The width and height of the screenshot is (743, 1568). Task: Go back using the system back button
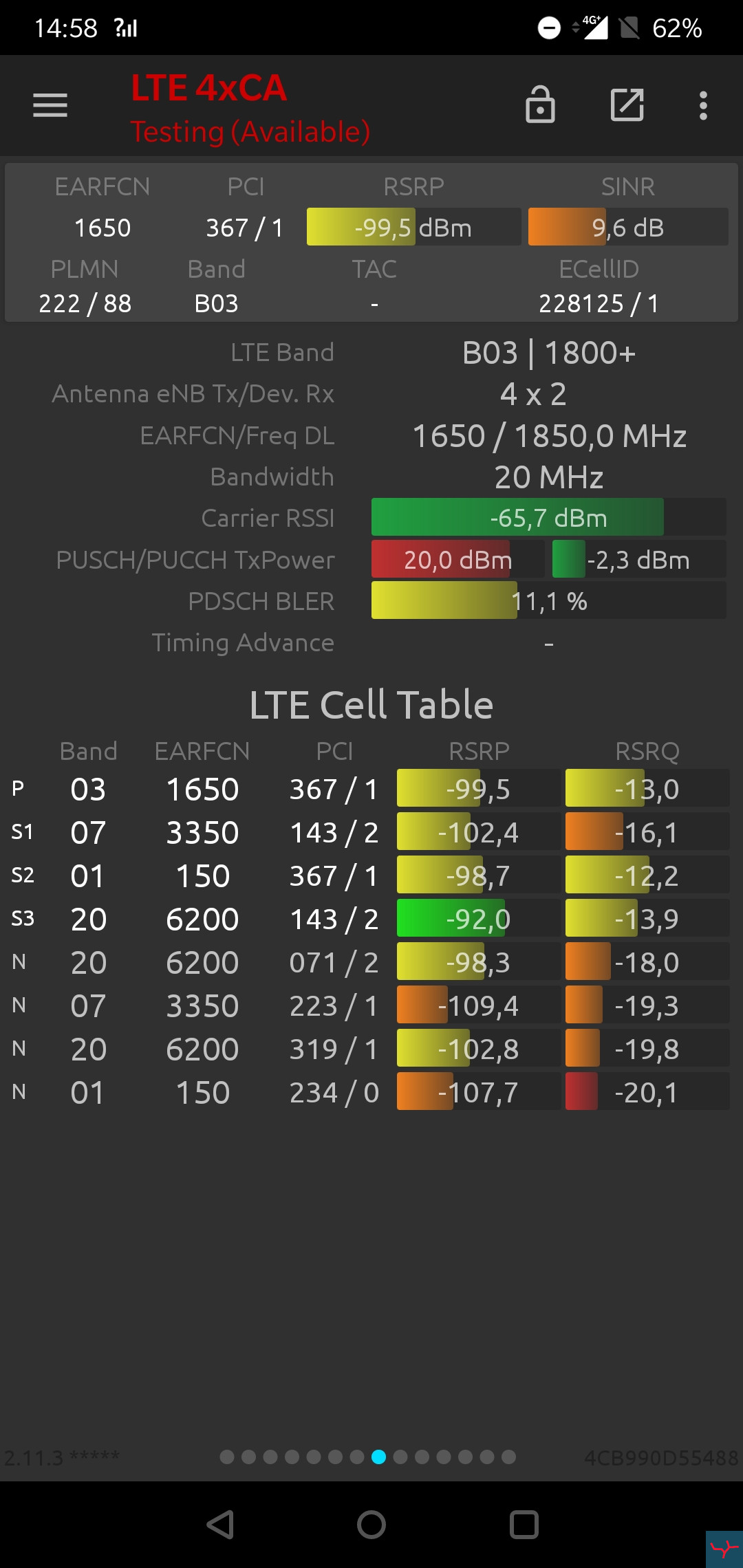pyautogui.click(x=221, y=1525)
